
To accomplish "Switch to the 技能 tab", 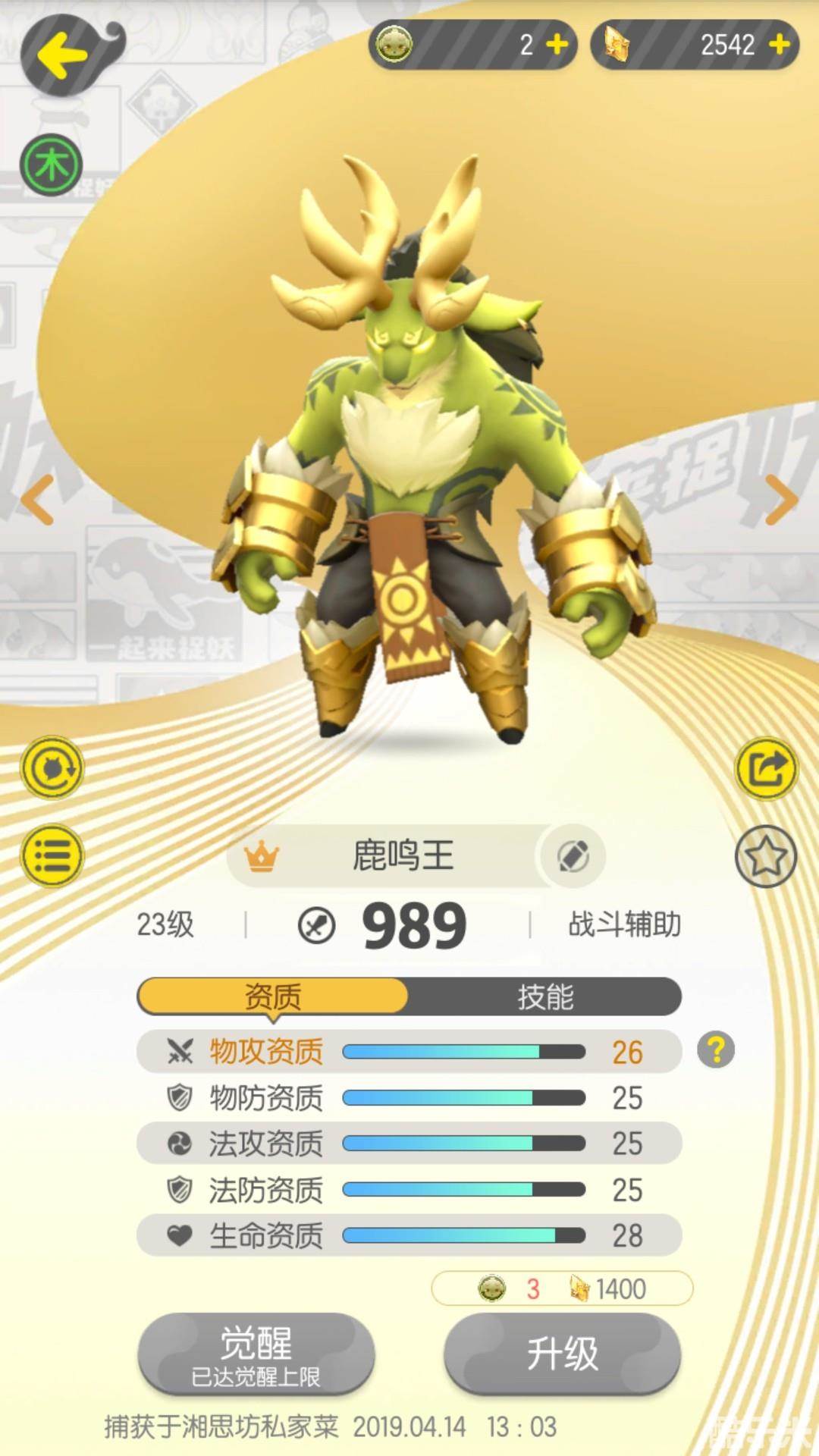I will pos(544,996).
